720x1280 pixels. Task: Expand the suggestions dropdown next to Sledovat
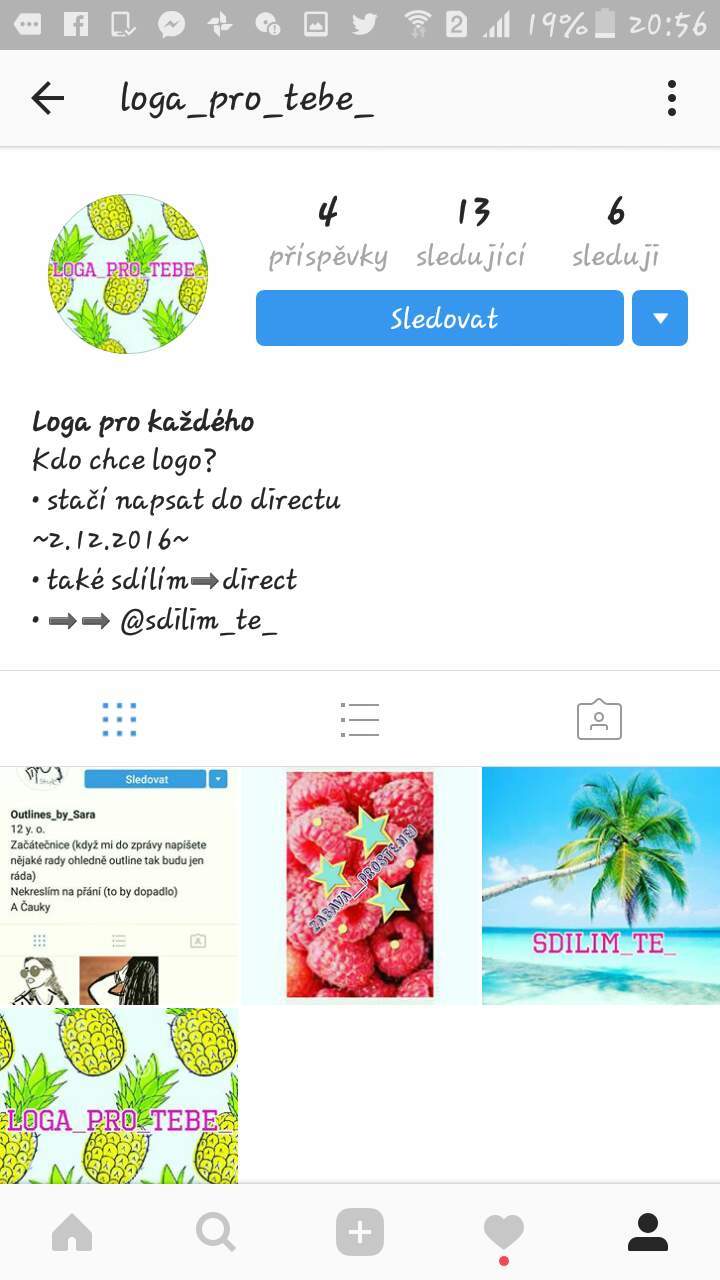pos(660,318)
